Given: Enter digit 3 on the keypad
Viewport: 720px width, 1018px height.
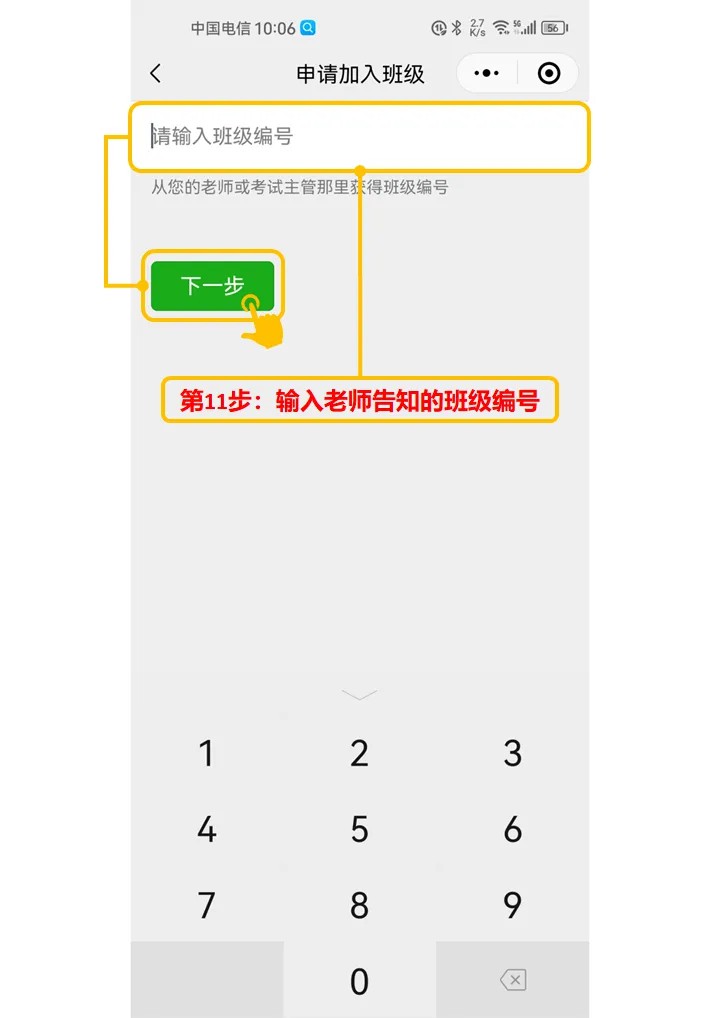Looking at the screenshot, I should (x=512, y=753).
